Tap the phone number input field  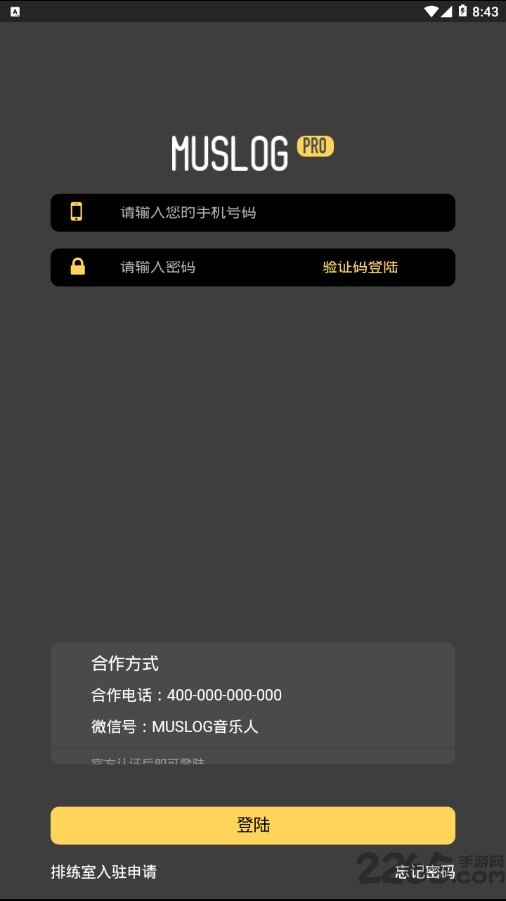253,213
